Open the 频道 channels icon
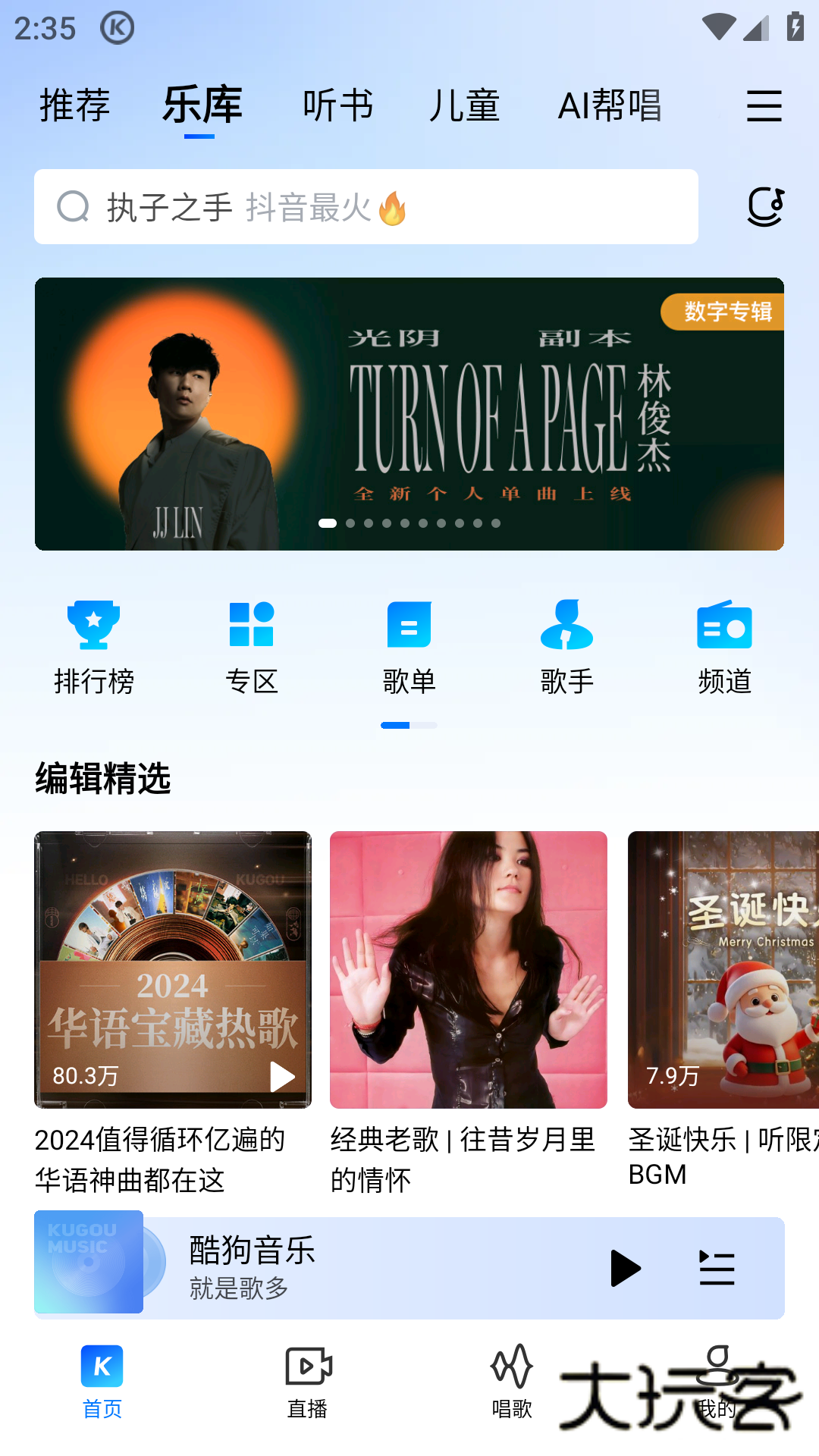Screen dimensions: 819x1456 (x=724, y=645)
